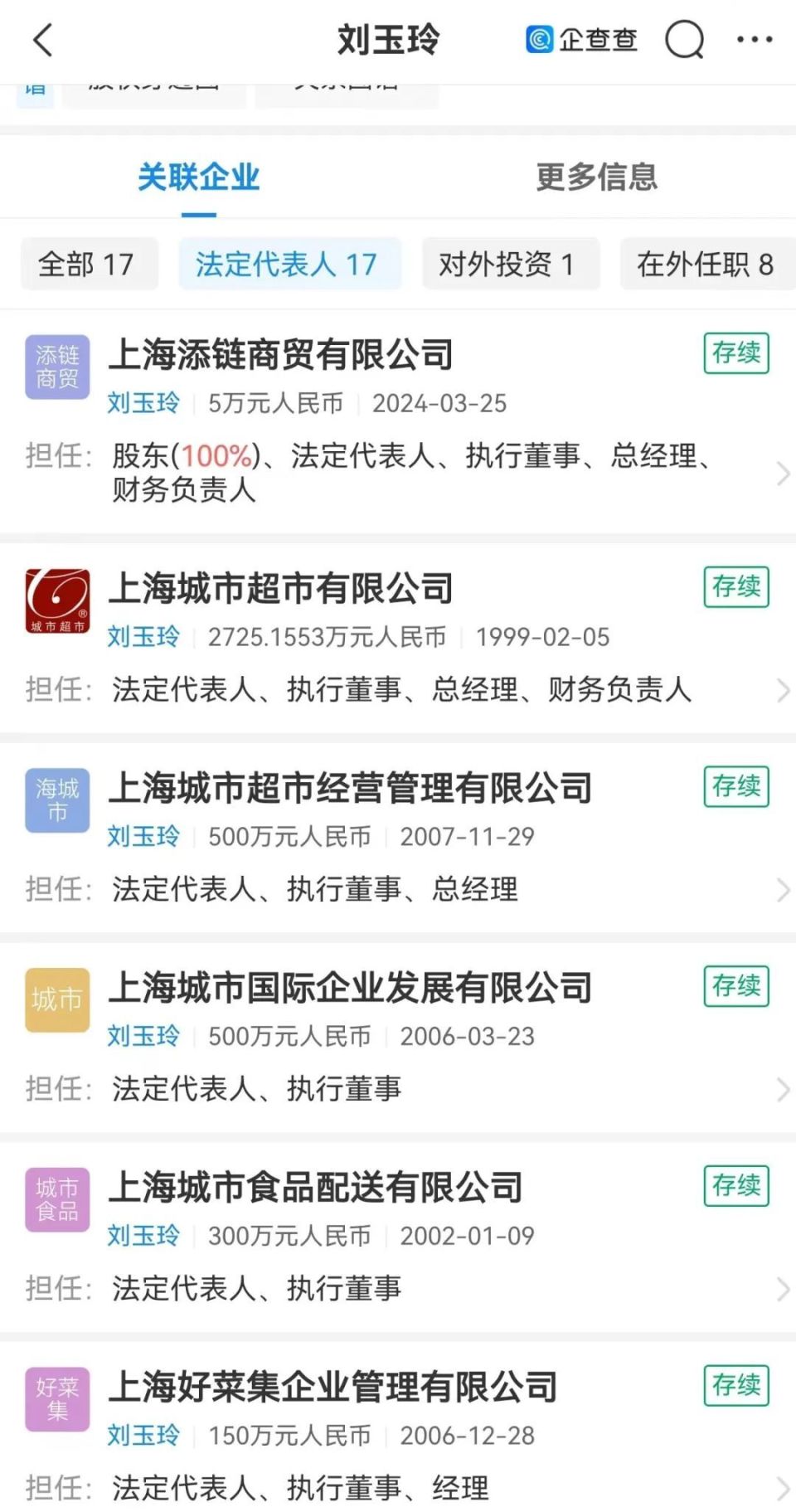796x1512 pixels.
Task: Go back using the top-left arrow
Action: click(43, 40)
